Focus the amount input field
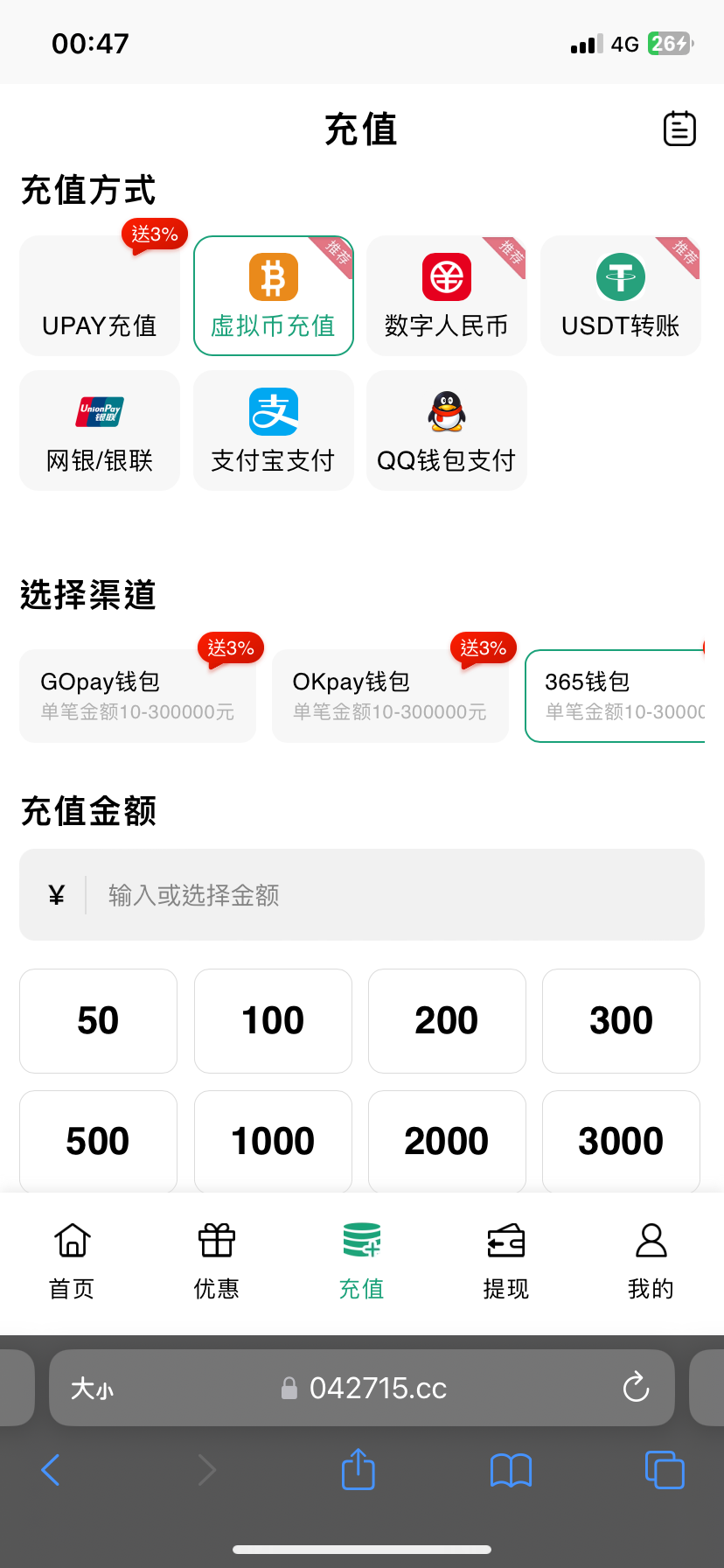724x1568 pixels. [393, 895]
